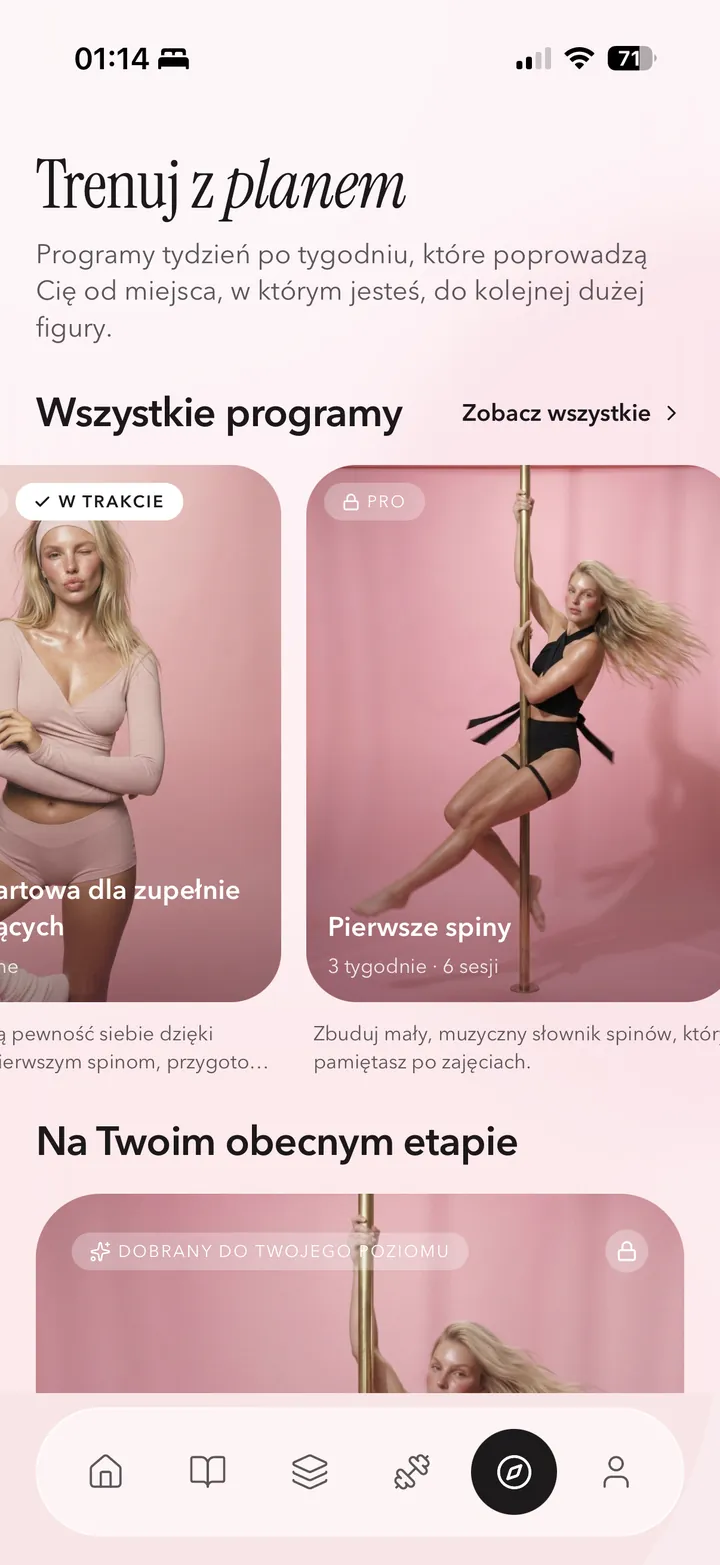Select the compass explore tab
720x1565 pixels.
pos(514,1472)
